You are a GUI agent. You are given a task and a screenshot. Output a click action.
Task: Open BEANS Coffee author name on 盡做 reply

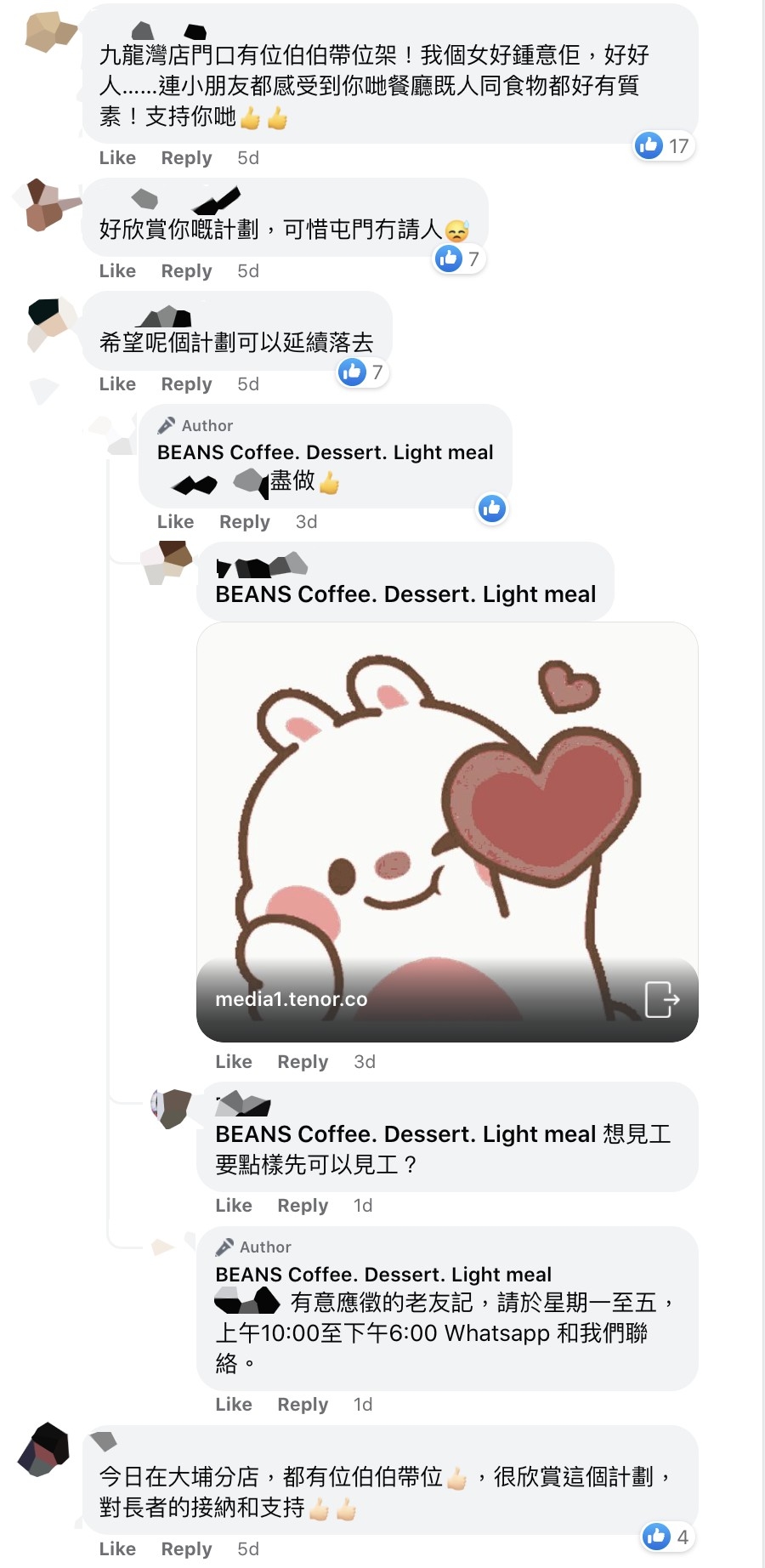[x=325, y=452]
